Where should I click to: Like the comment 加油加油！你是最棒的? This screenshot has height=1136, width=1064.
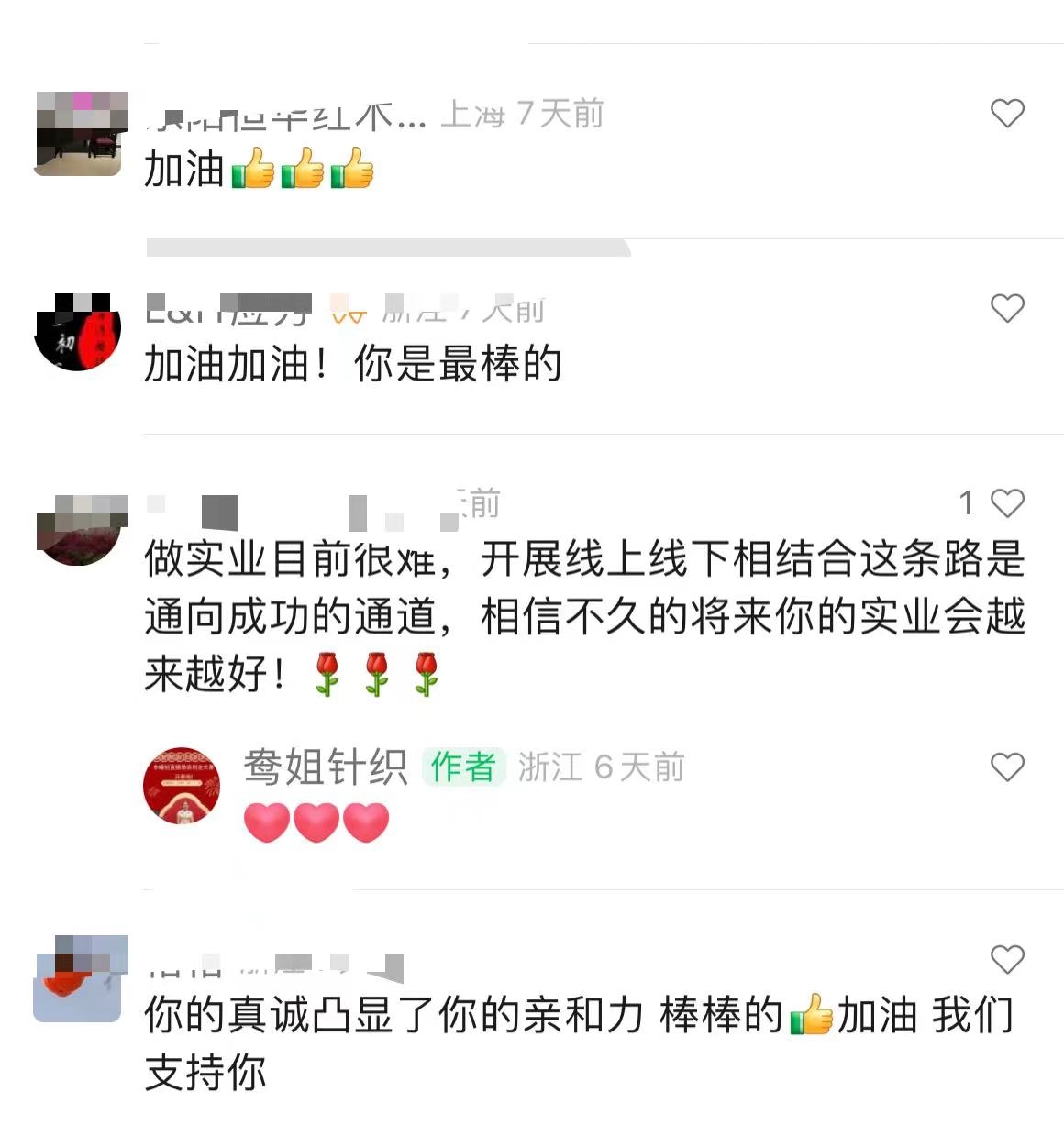click(x=1006, y=308)
